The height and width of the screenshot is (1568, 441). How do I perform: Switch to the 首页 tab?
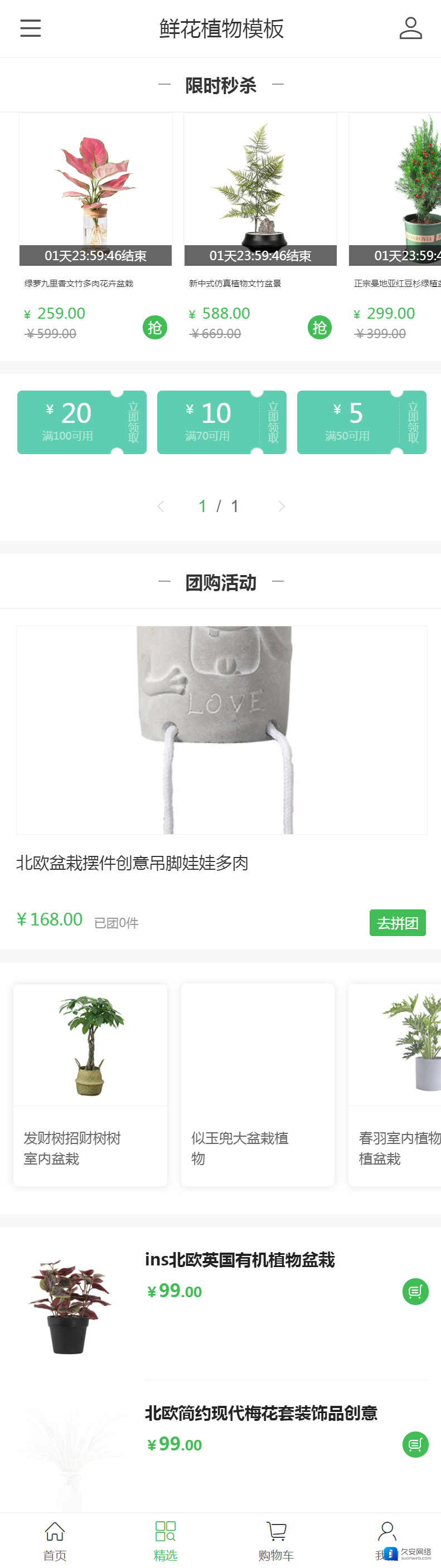(55, 1541)
